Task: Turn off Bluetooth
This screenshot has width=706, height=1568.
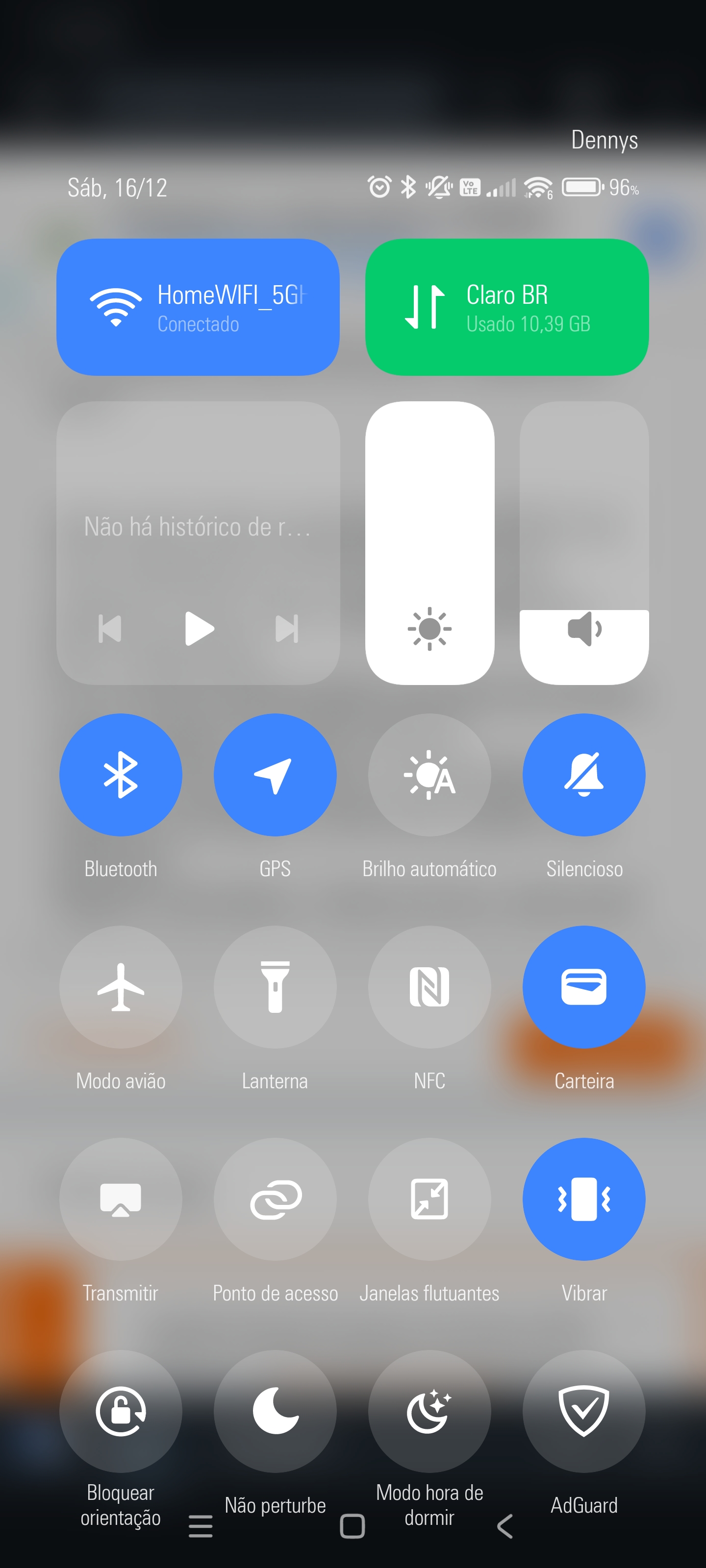Action: pos(121,775)
